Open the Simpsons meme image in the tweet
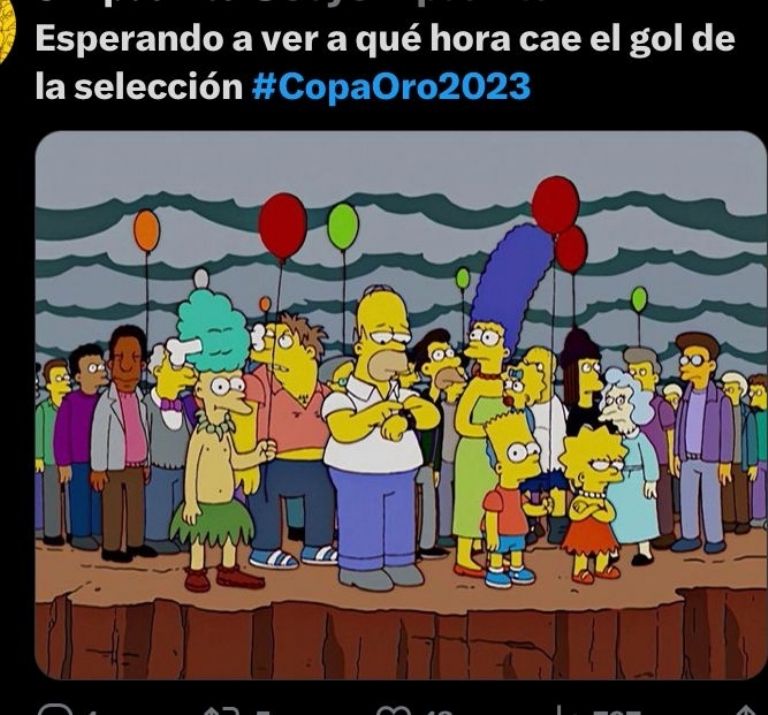The height and width of the screenshot is (715, 768). pos(400,405)
